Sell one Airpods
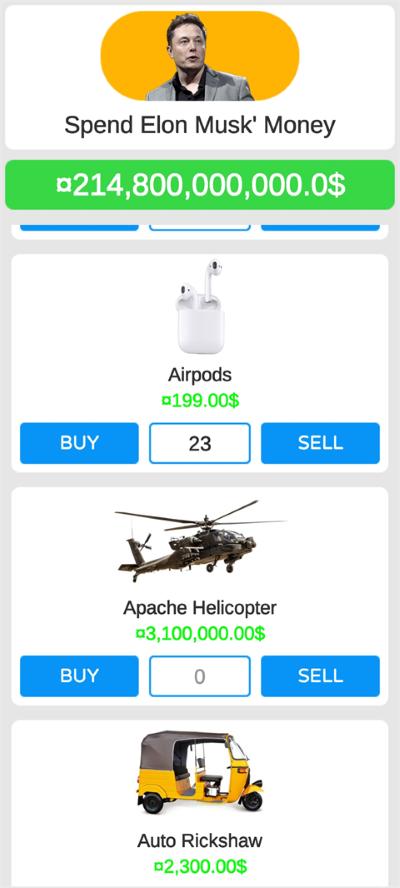 (x=320, y=443)
